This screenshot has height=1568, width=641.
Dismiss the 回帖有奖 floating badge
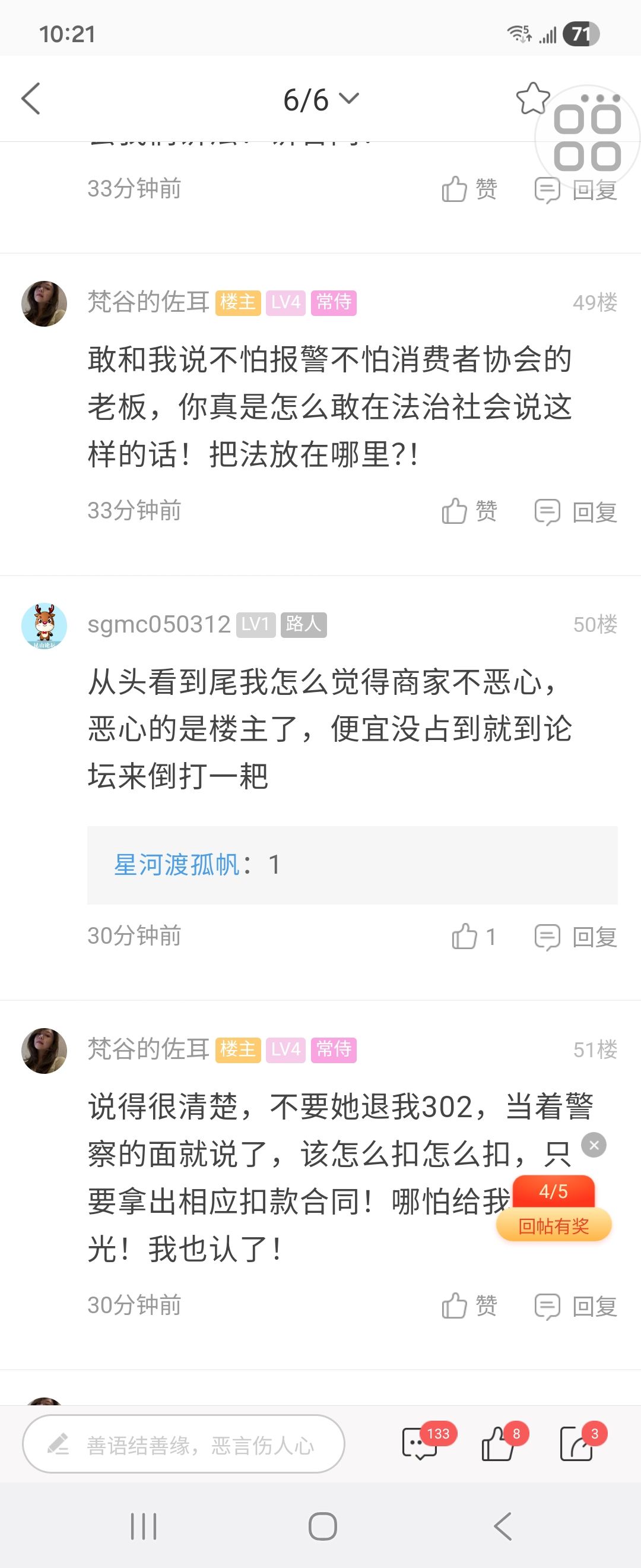pos(594,1145)
